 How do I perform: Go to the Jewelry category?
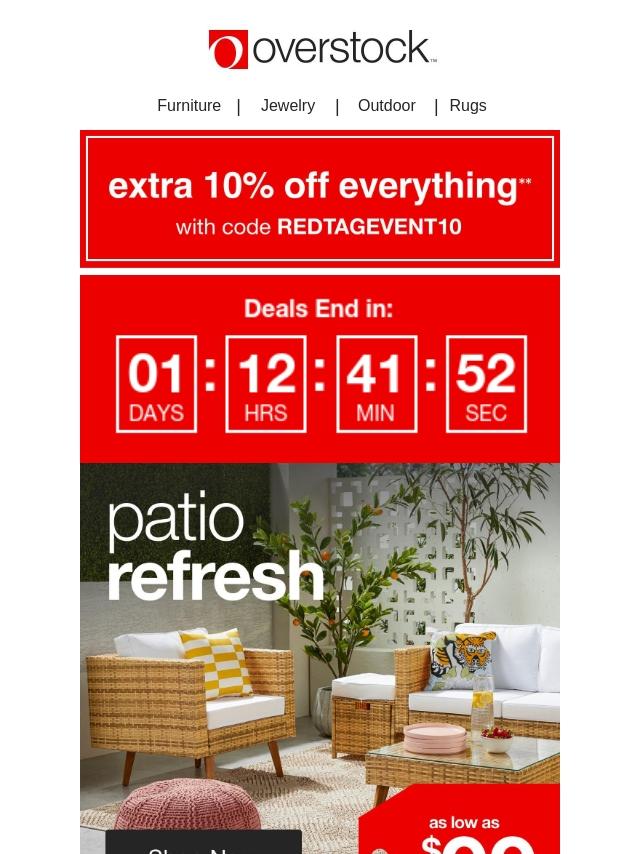pyautogui.click(x=288, y=106)
